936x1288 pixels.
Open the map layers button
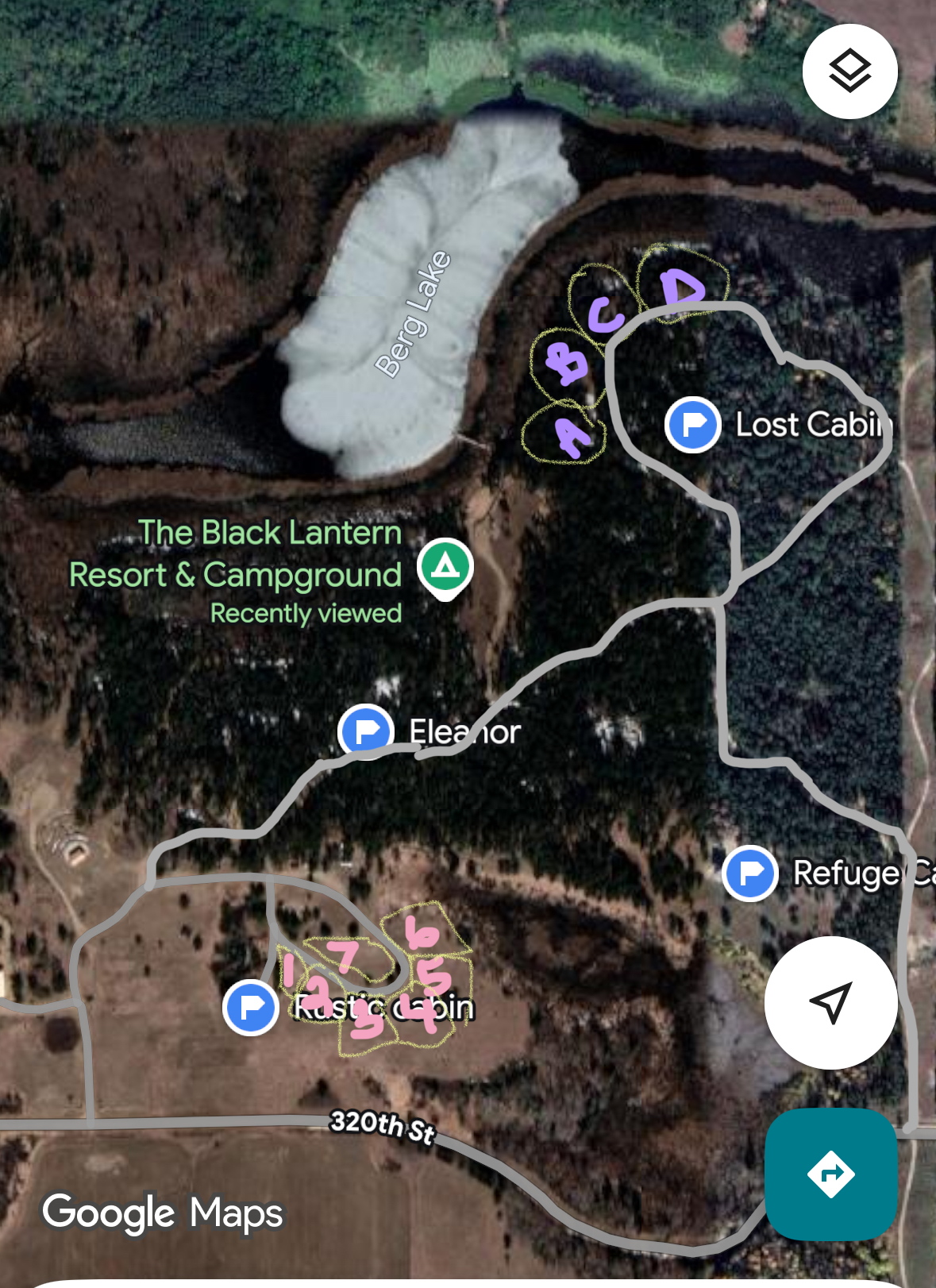[x=849, y=72]
